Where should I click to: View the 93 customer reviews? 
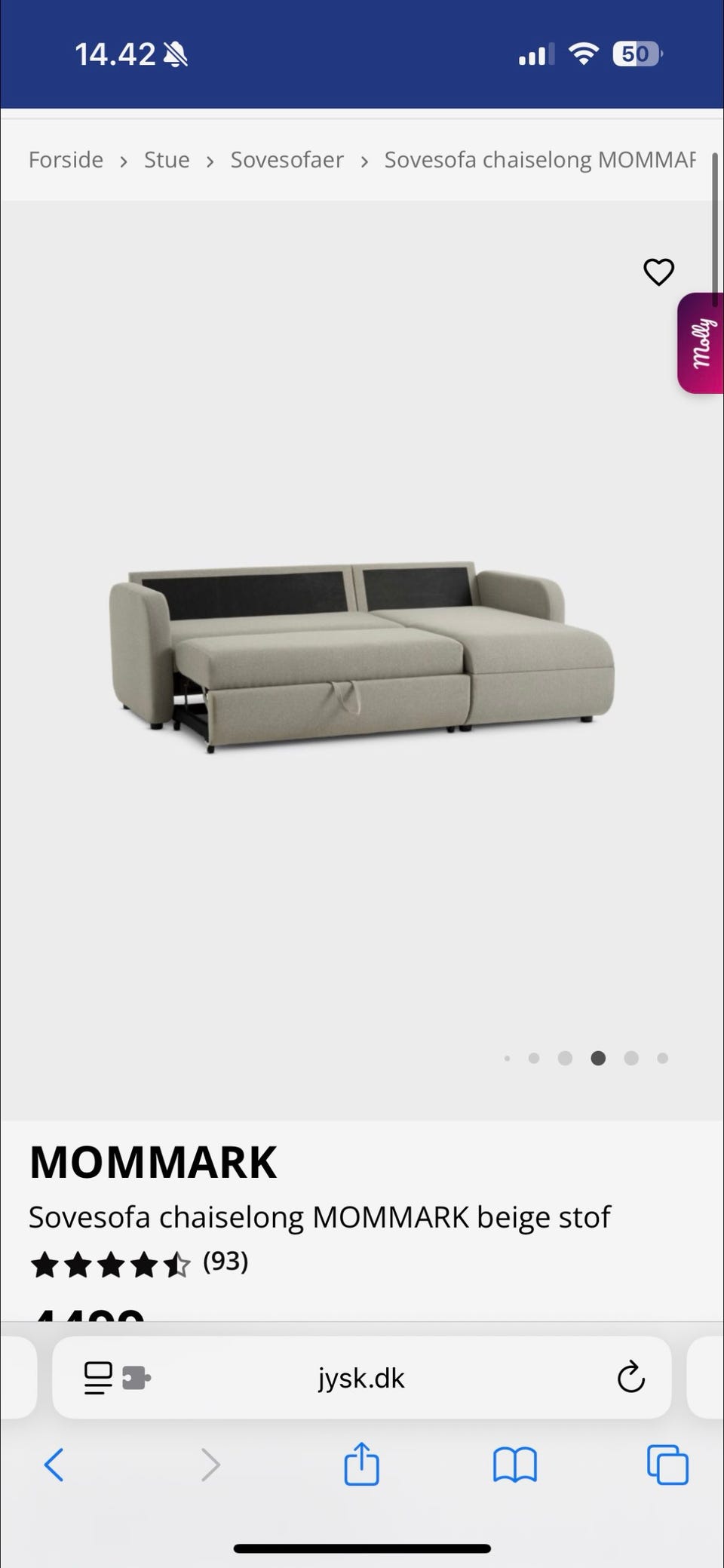[225, 1262]
